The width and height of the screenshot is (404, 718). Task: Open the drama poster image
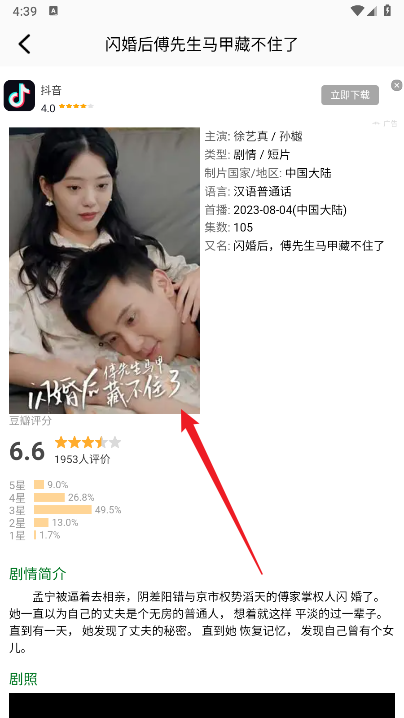pyautogui.click(x=104, y=270)
